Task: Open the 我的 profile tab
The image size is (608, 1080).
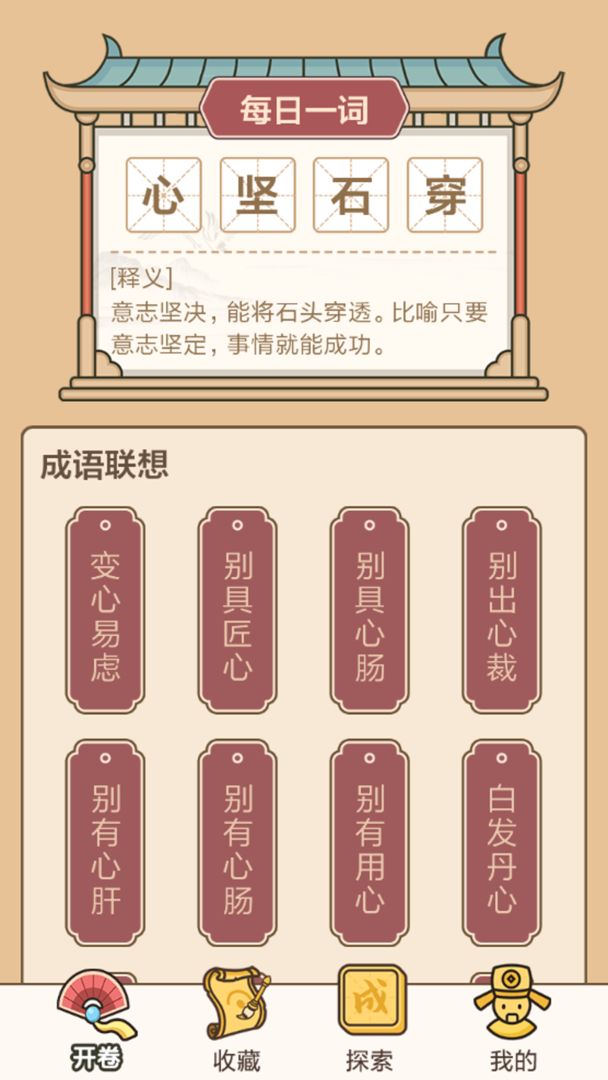Action: [x=512, y=1020]
